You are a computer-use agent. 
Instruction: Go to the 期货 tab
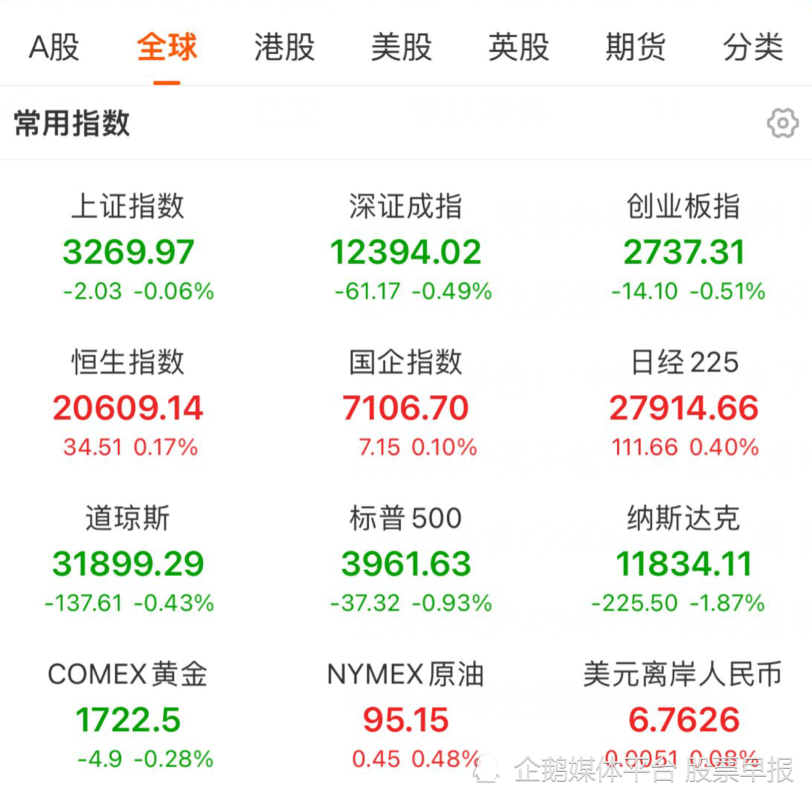point(635,47)
